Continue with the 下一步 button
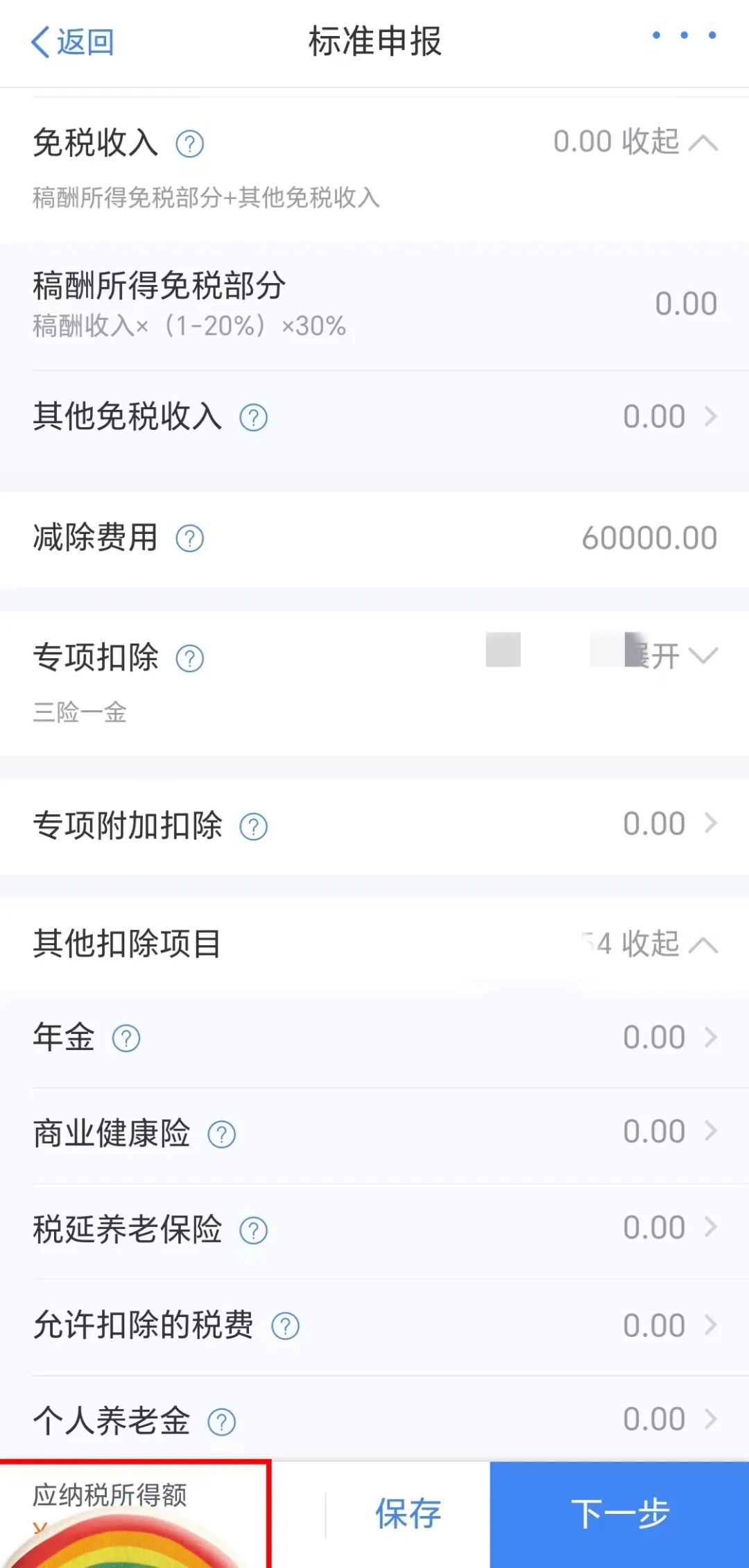Image resolution: width=749 pixels, height=1568 pixels. tap(619, 1515)
